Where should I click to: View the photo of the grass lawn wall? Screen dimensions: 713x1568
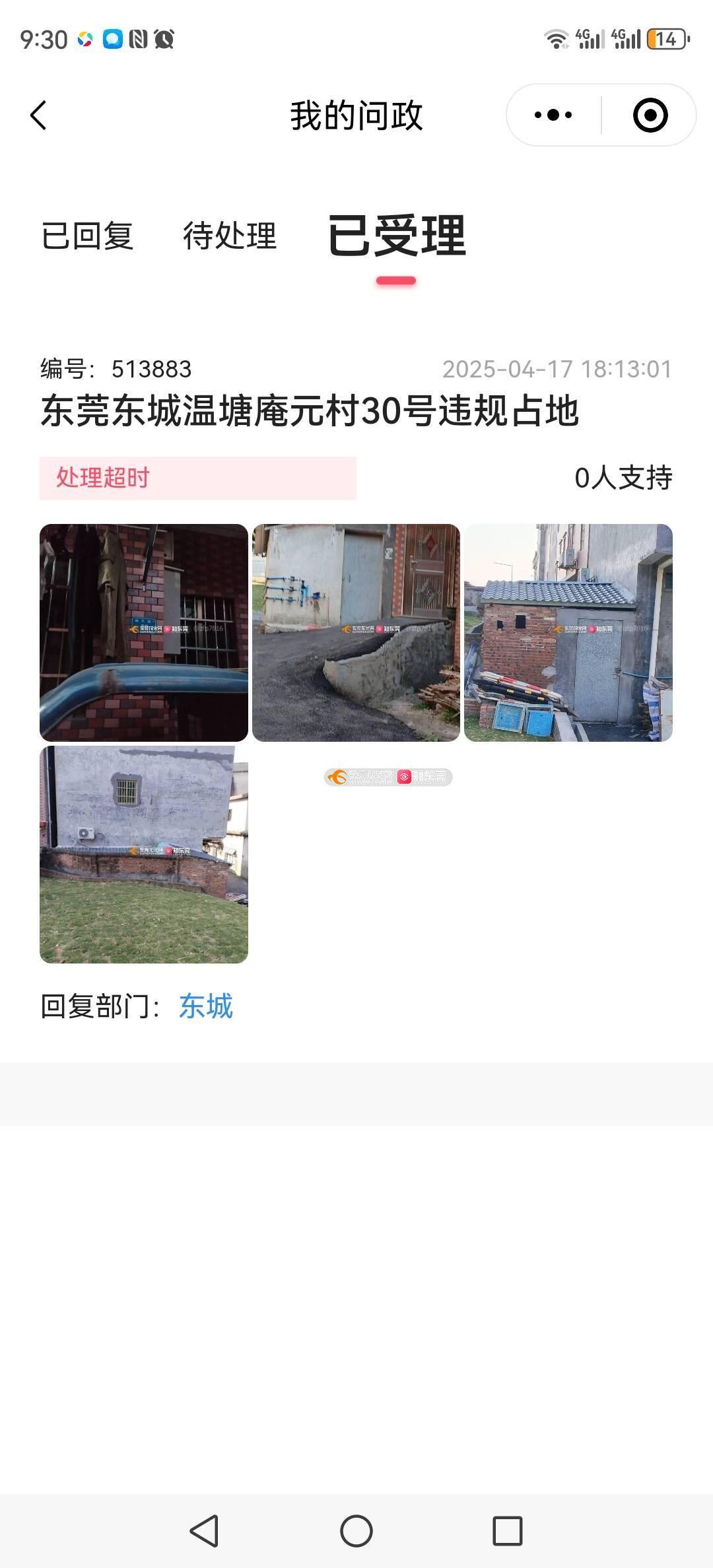[x=144, y=854]
